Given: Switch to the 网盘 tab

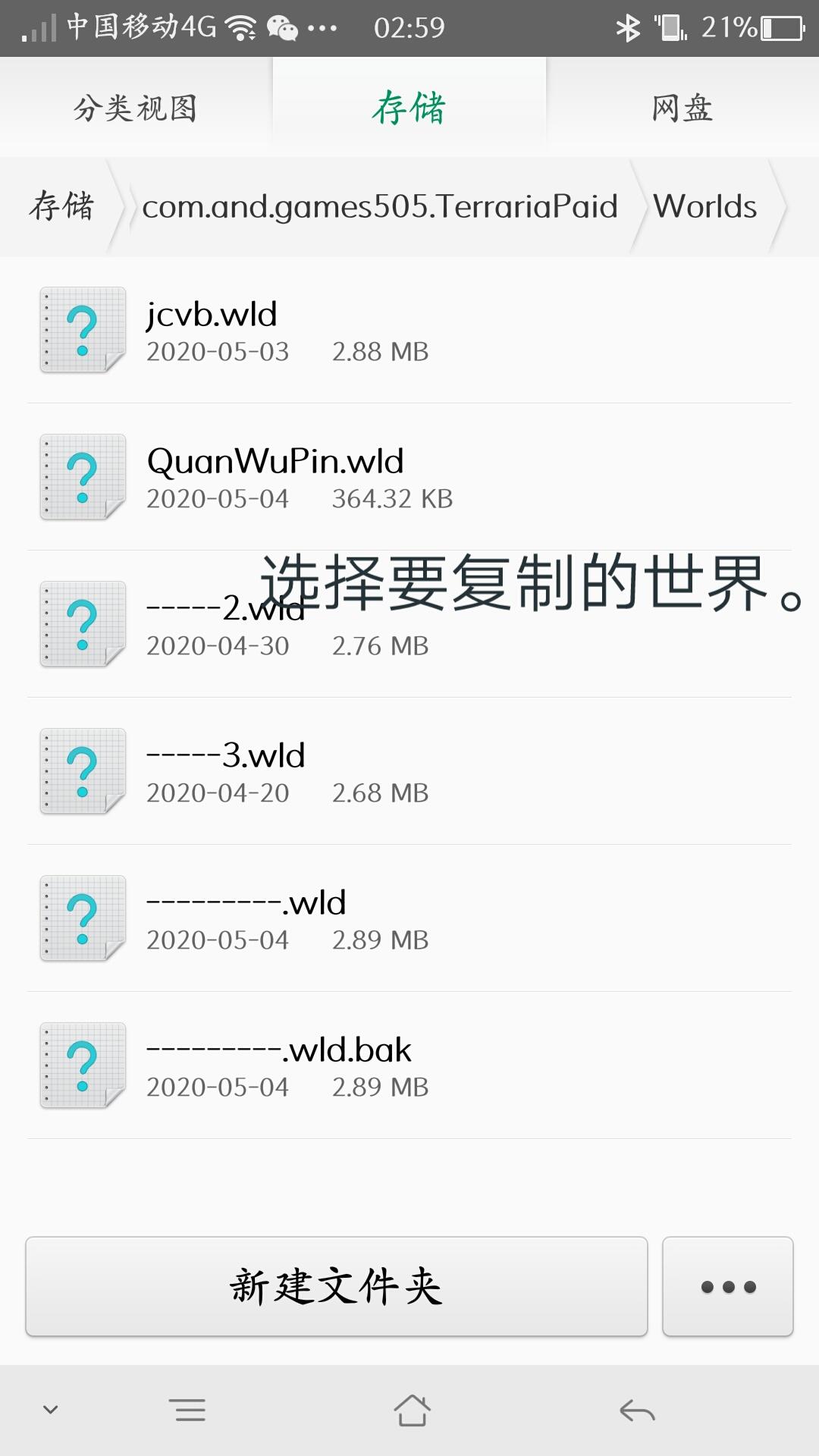Looking at the screenshot, I should point(682,108).
